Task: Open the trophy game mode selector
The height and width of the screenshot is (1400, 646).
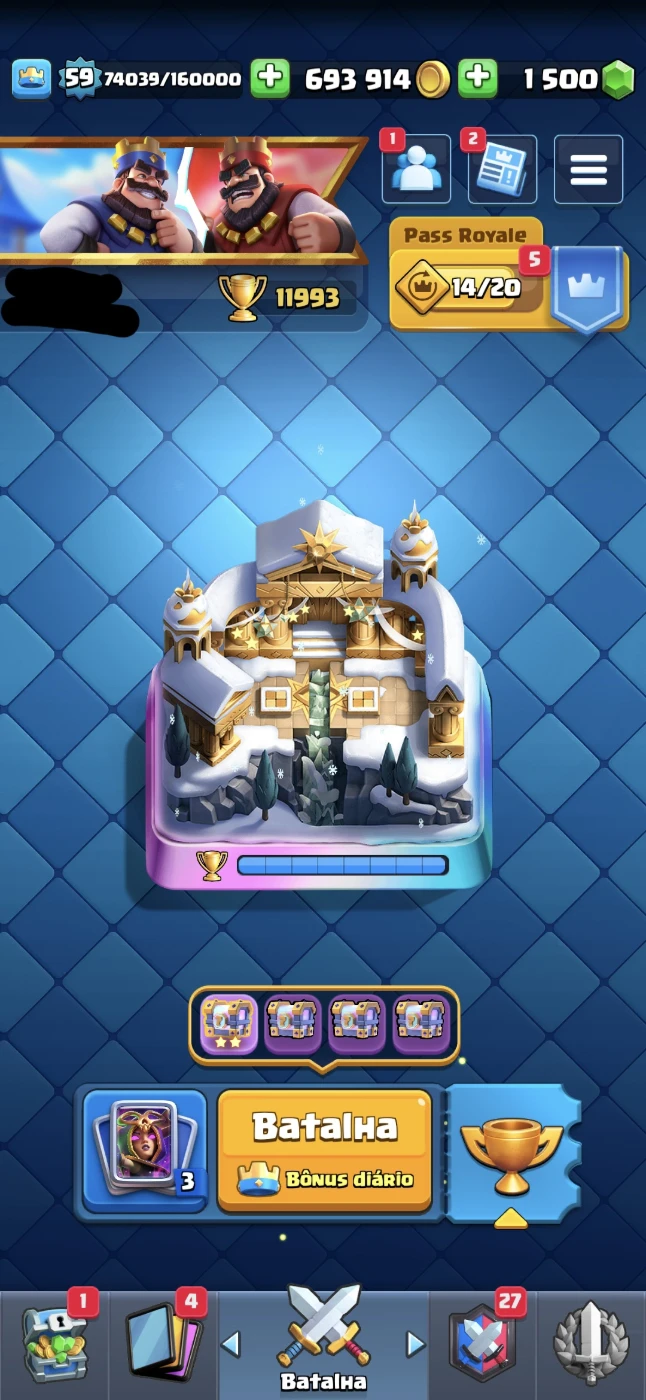Action: [511, 1152]
